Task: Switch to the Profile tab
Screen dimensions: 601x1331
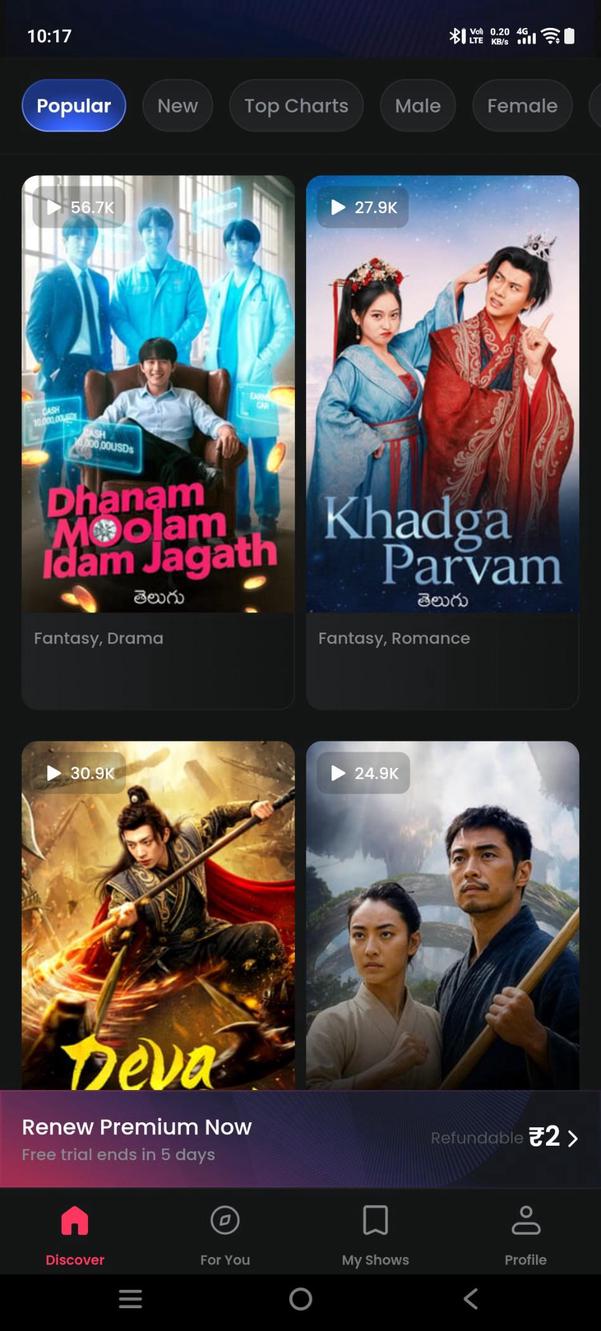Action: click(525, 1235)
